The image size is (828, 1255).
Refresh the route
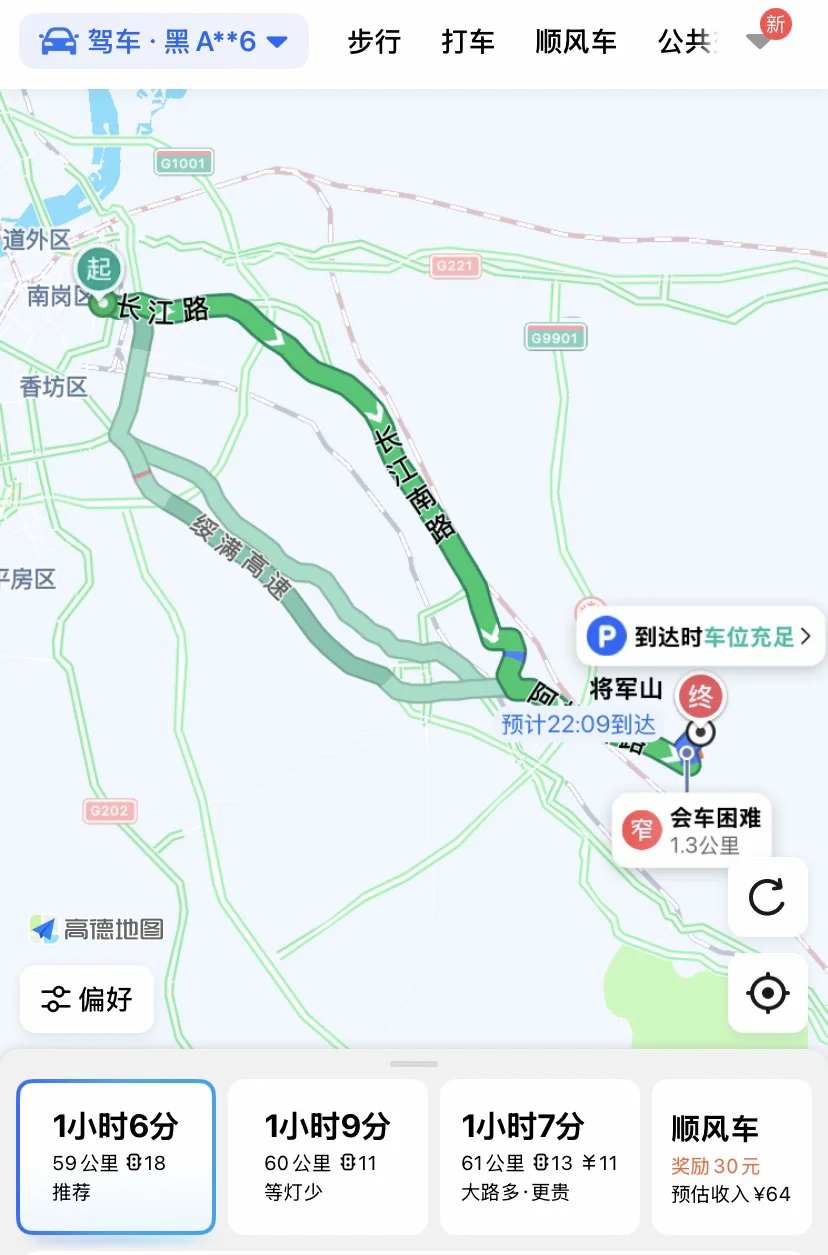click(767, 897)
